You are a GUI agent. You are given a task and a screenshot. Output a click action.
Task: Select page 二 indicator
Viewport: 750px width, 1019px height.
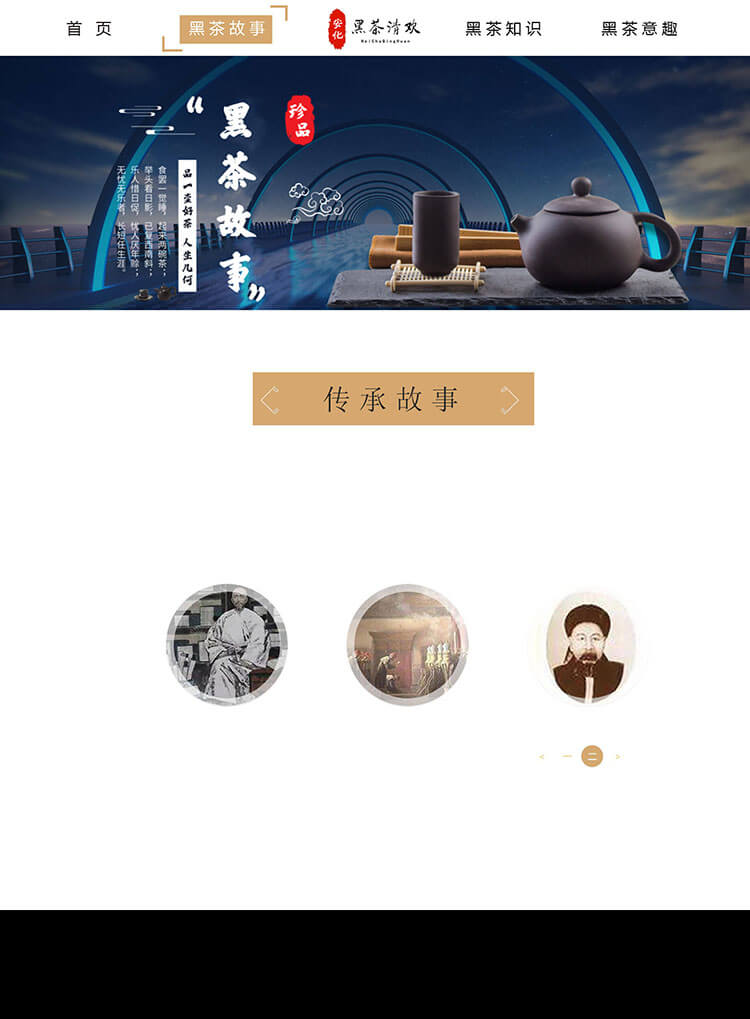coord(592,757)
